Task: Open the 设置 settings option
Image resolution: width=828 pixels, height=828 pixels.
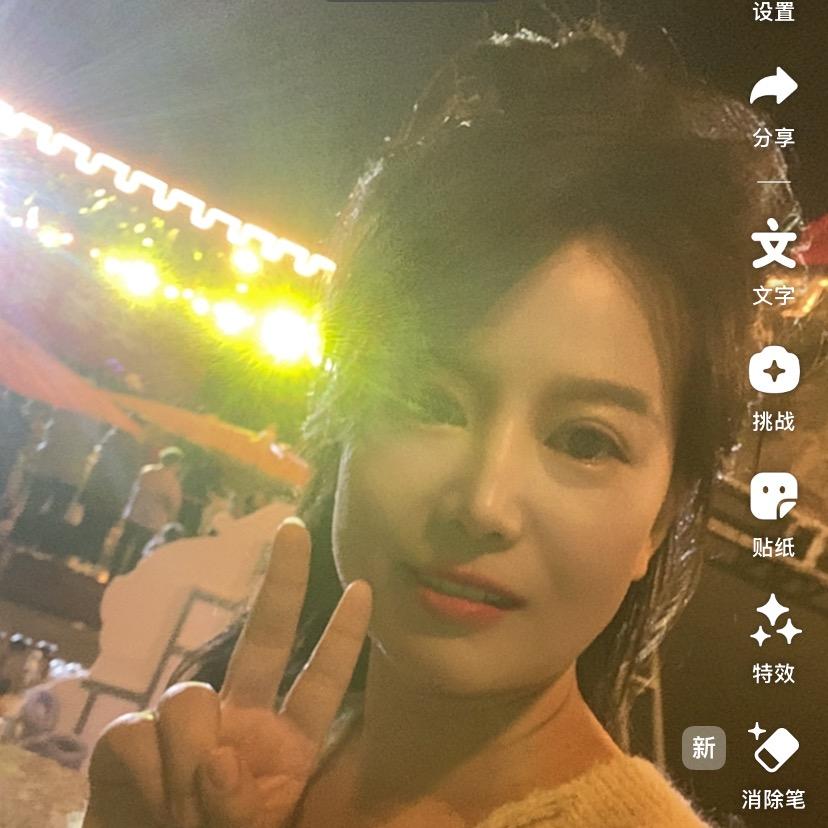Action: [x=773, y=12]
